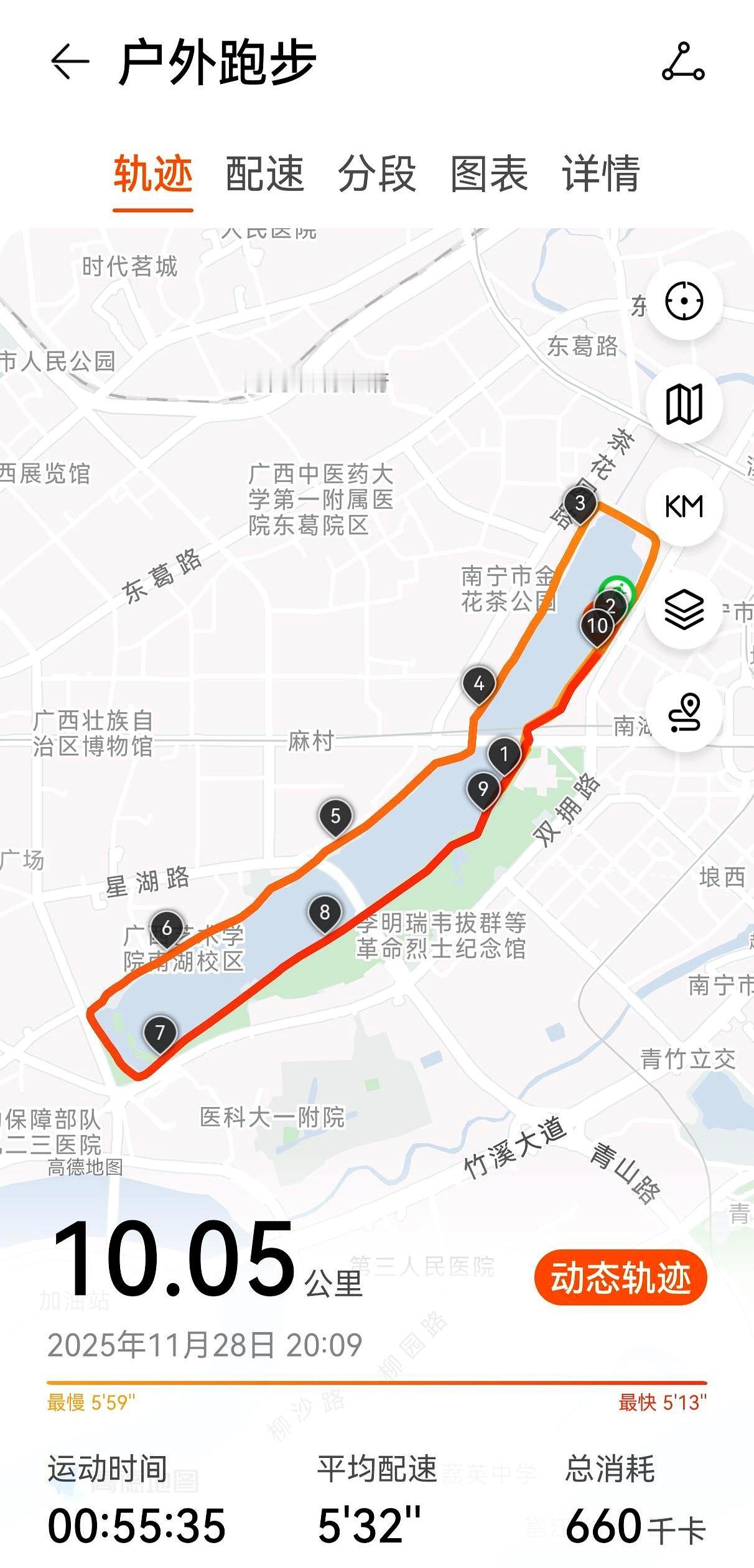Switch to the 配速 tab

coord(266,176)
